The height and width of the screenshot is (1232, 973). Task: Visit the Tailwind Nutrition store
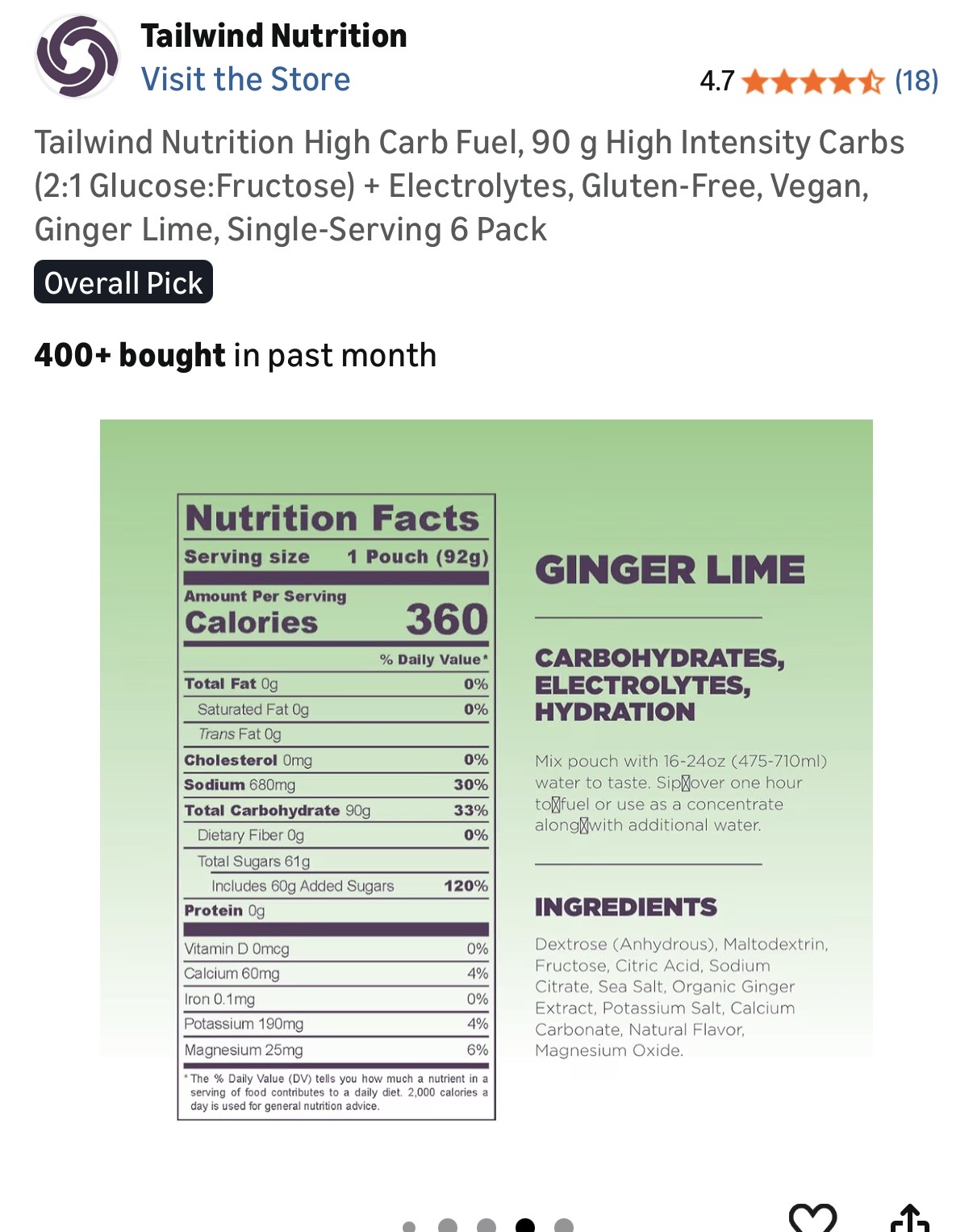coord(245,80)
